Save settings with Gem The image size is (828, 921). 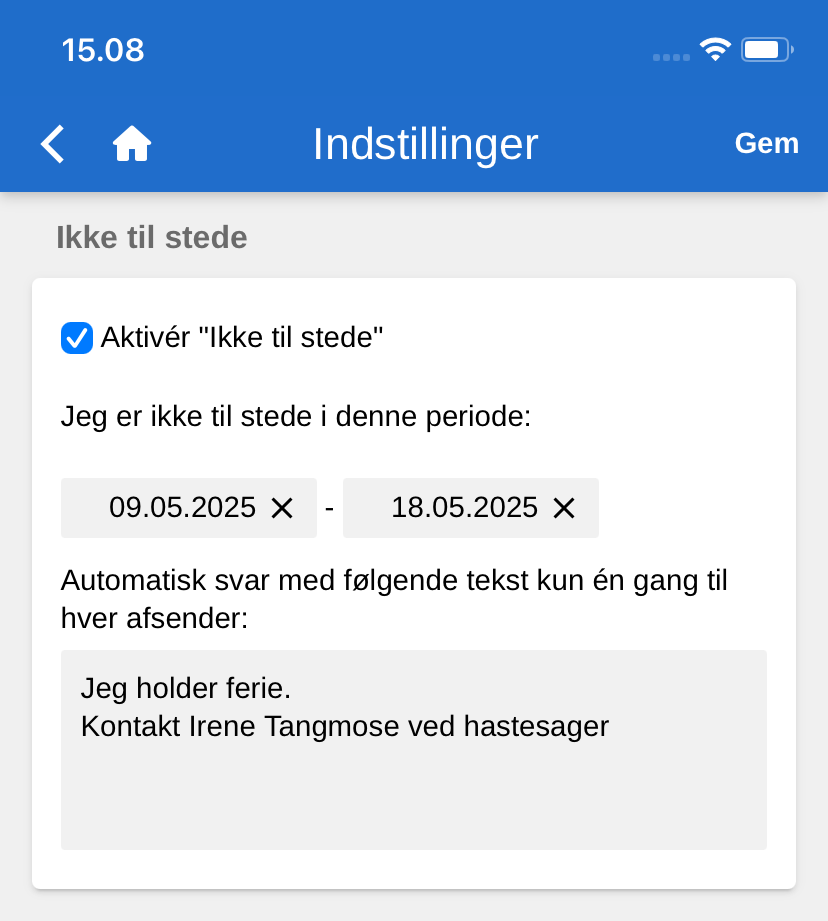click(766, 143)
